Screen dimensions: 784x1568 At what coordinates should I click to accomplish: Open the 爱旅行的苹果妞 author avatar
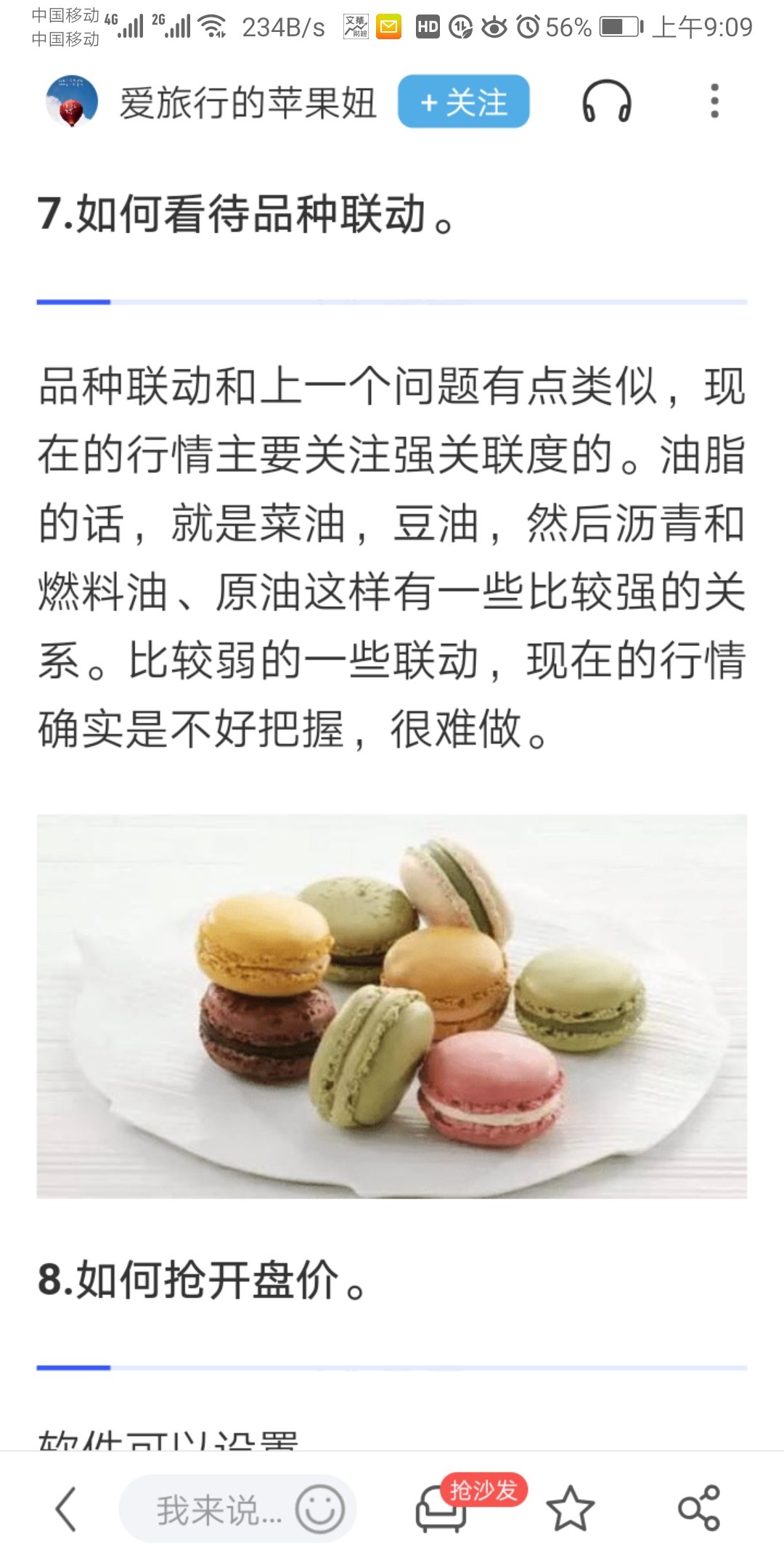pos(71,102)
